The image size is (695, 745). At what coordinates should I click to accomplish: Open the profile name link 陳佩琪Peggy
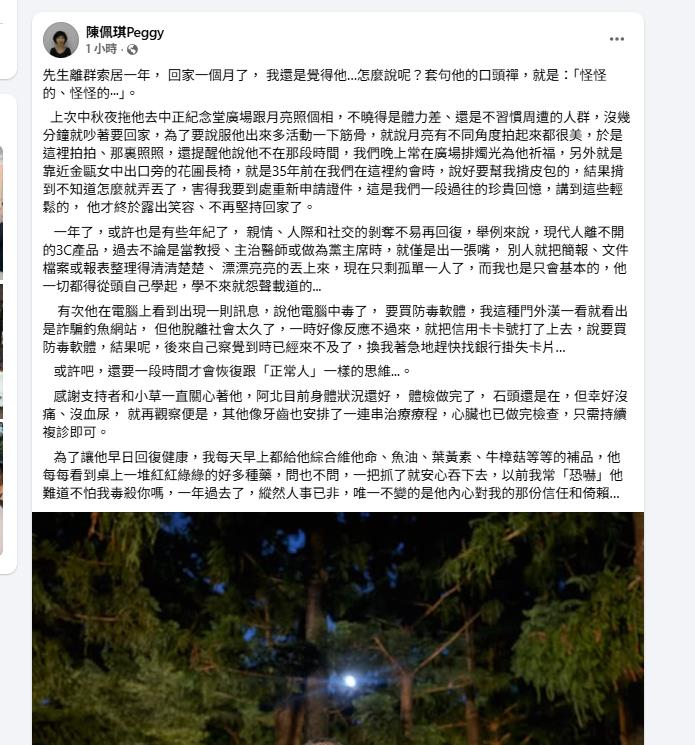point(124,32)
